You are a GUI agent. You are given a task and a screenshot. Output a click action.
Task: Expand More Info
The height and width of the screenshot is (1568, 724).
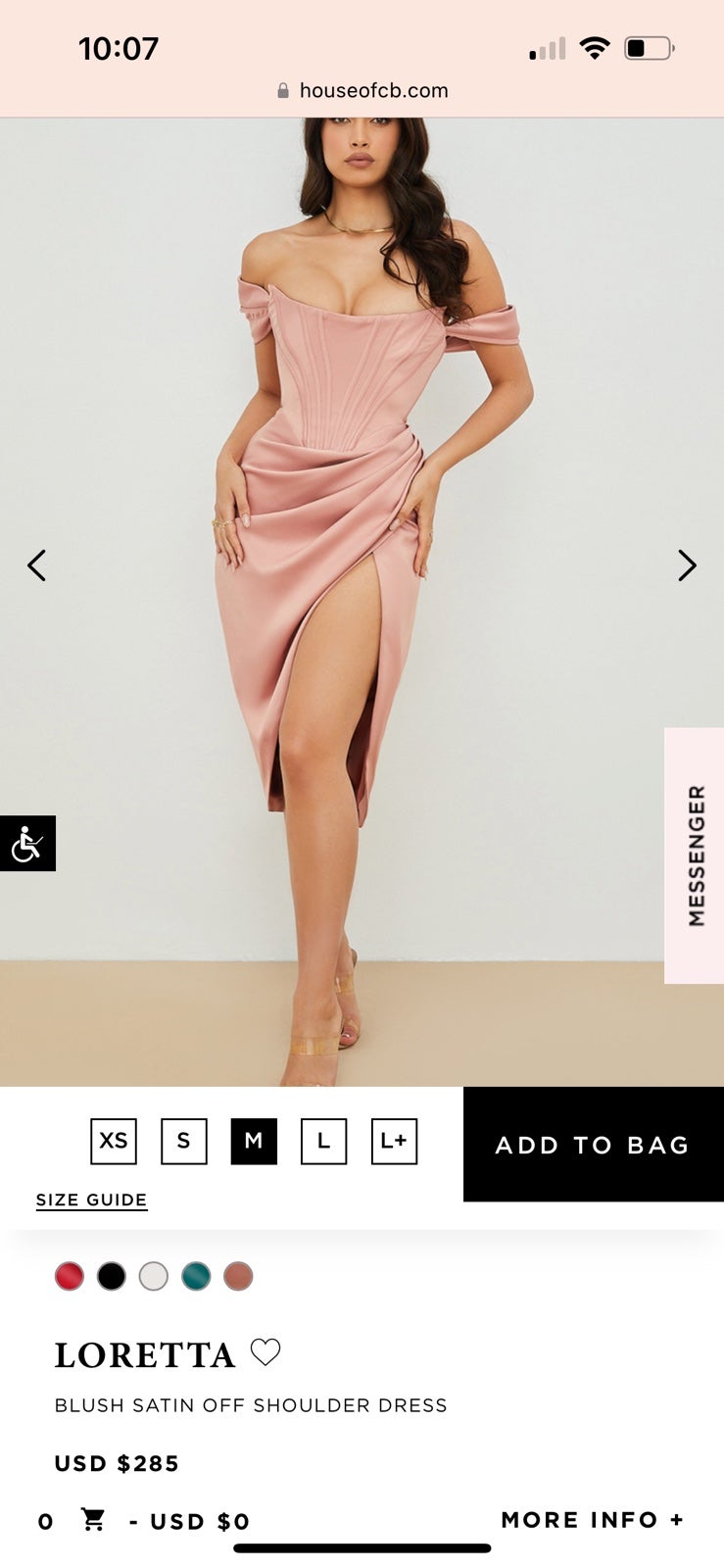(x=593, y=1520)
